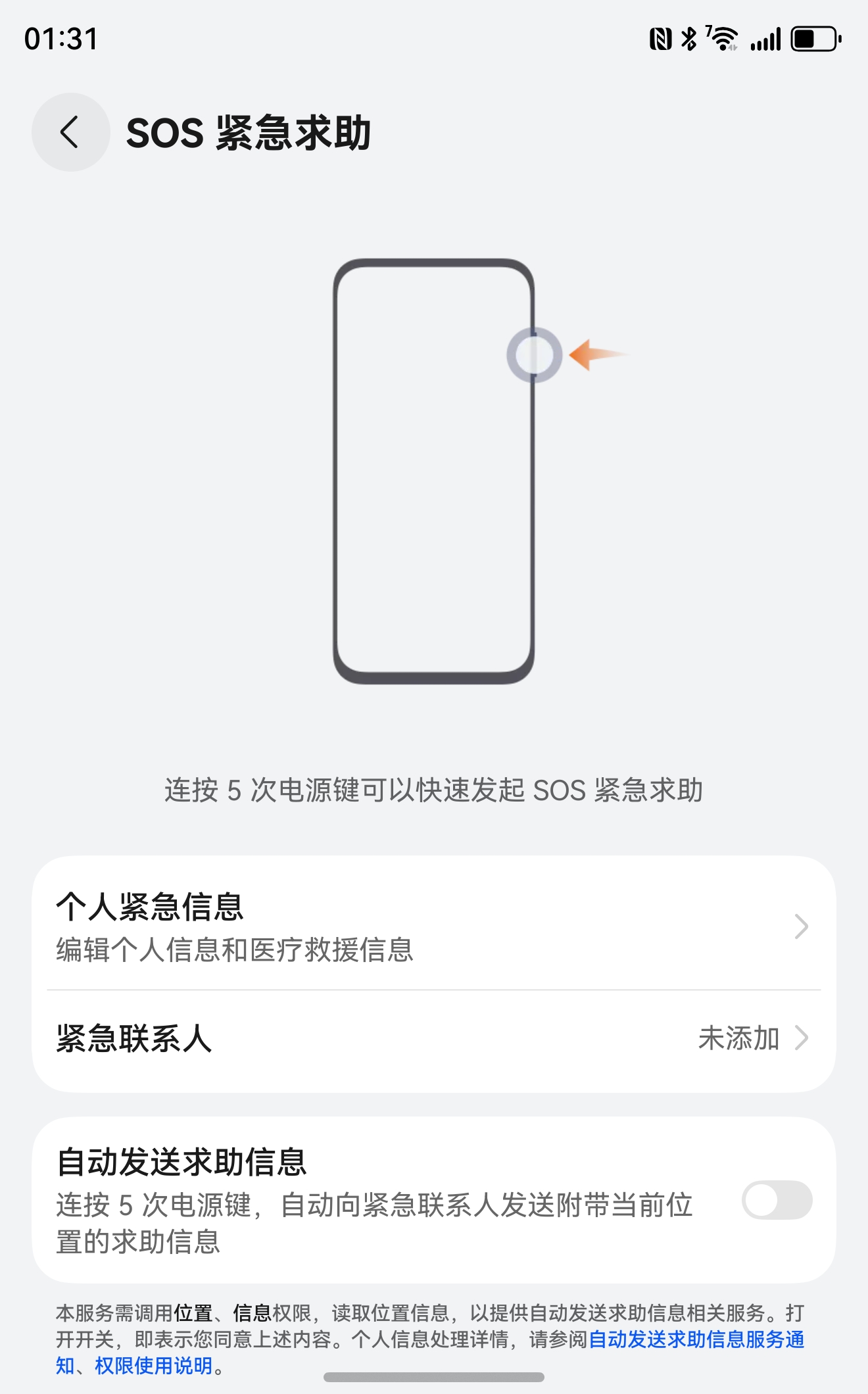This screenshot has width=868, height=1394.
Task: Open 紧急联系人 to add contacts
Action: coord(433,1039)
